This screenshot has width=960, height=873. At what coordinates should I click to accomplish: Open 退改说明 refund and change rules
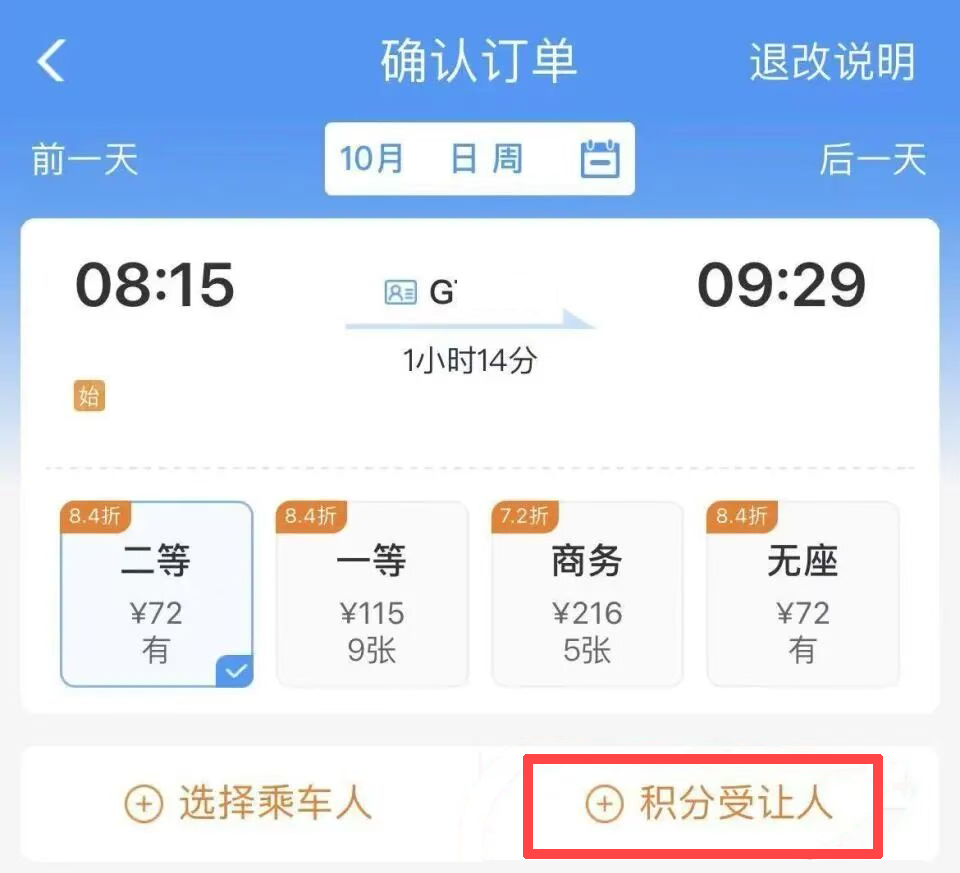coord(832,62)
